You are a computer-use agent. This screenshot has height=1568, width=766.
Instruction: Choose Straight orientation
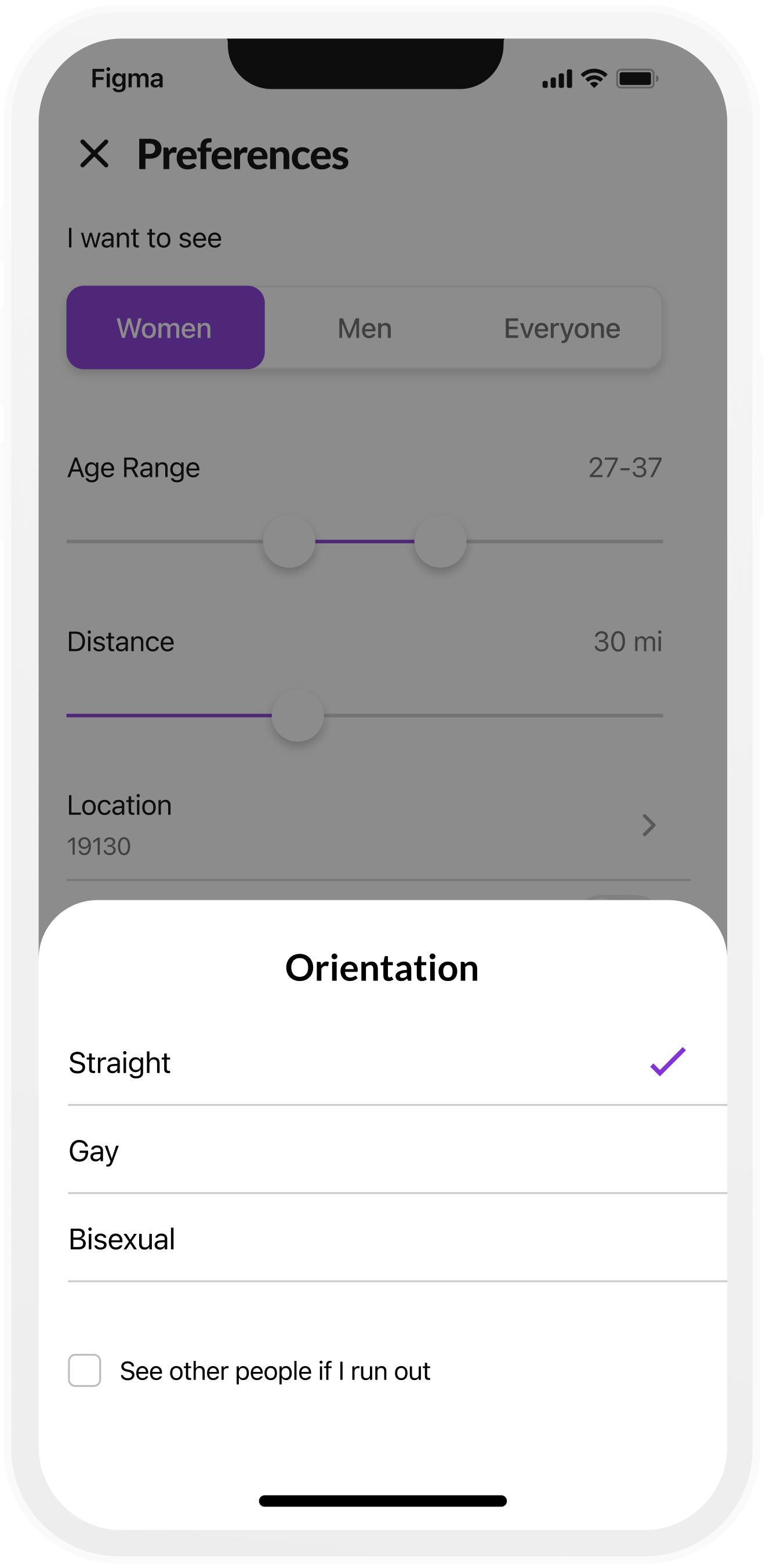[397, 1062]
